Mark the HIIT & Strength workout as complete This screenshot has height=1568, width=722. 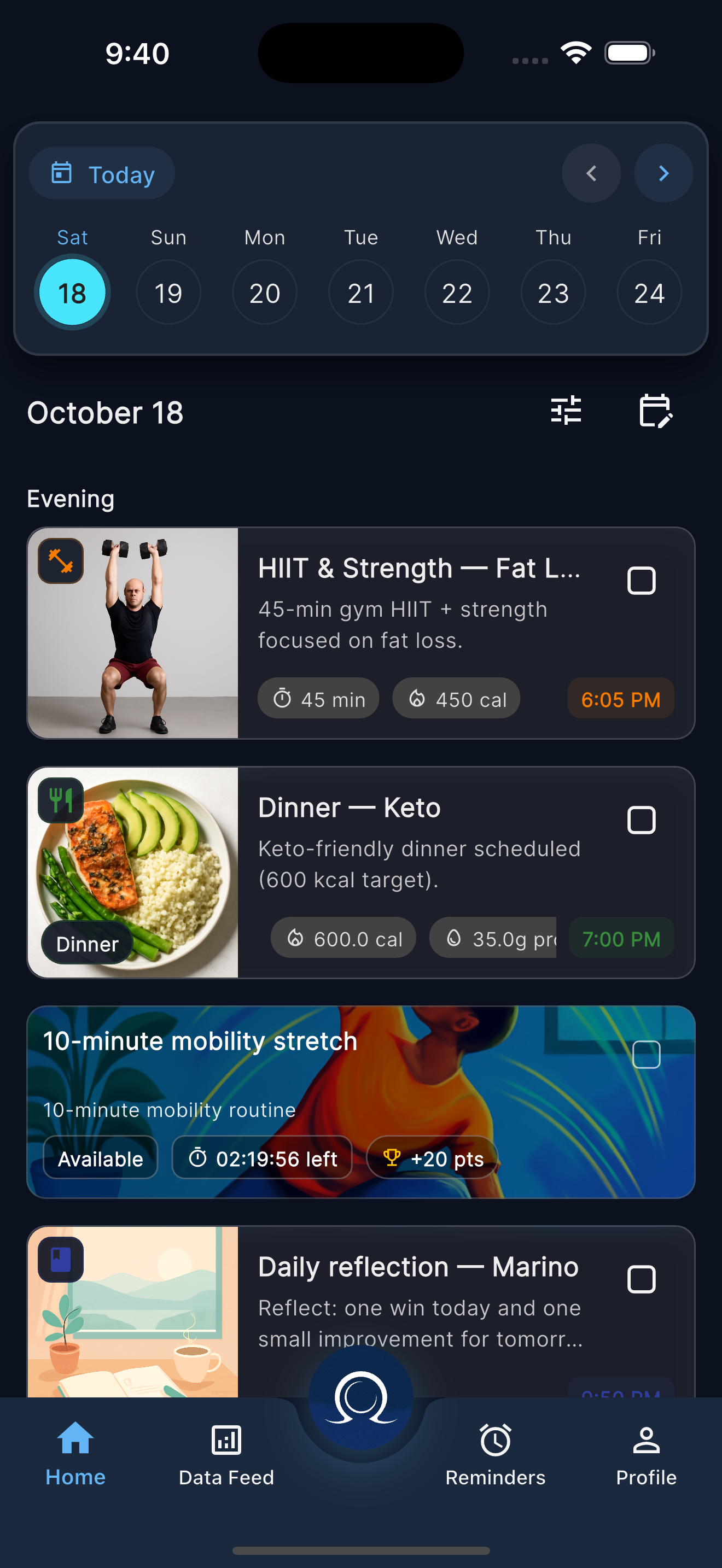641,581
